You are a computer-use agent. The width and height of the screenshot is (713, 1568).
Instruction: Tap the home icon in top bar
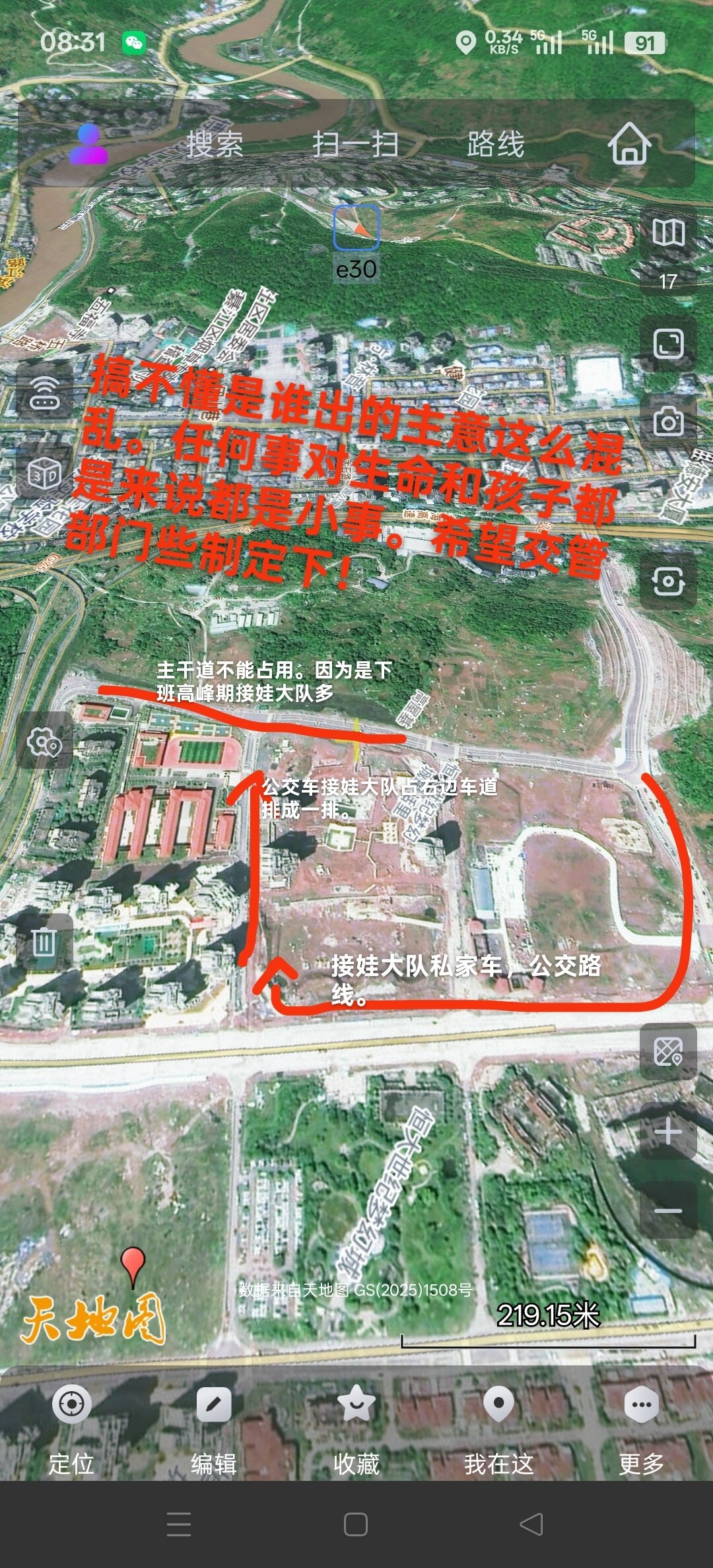(x=629, y=143)
